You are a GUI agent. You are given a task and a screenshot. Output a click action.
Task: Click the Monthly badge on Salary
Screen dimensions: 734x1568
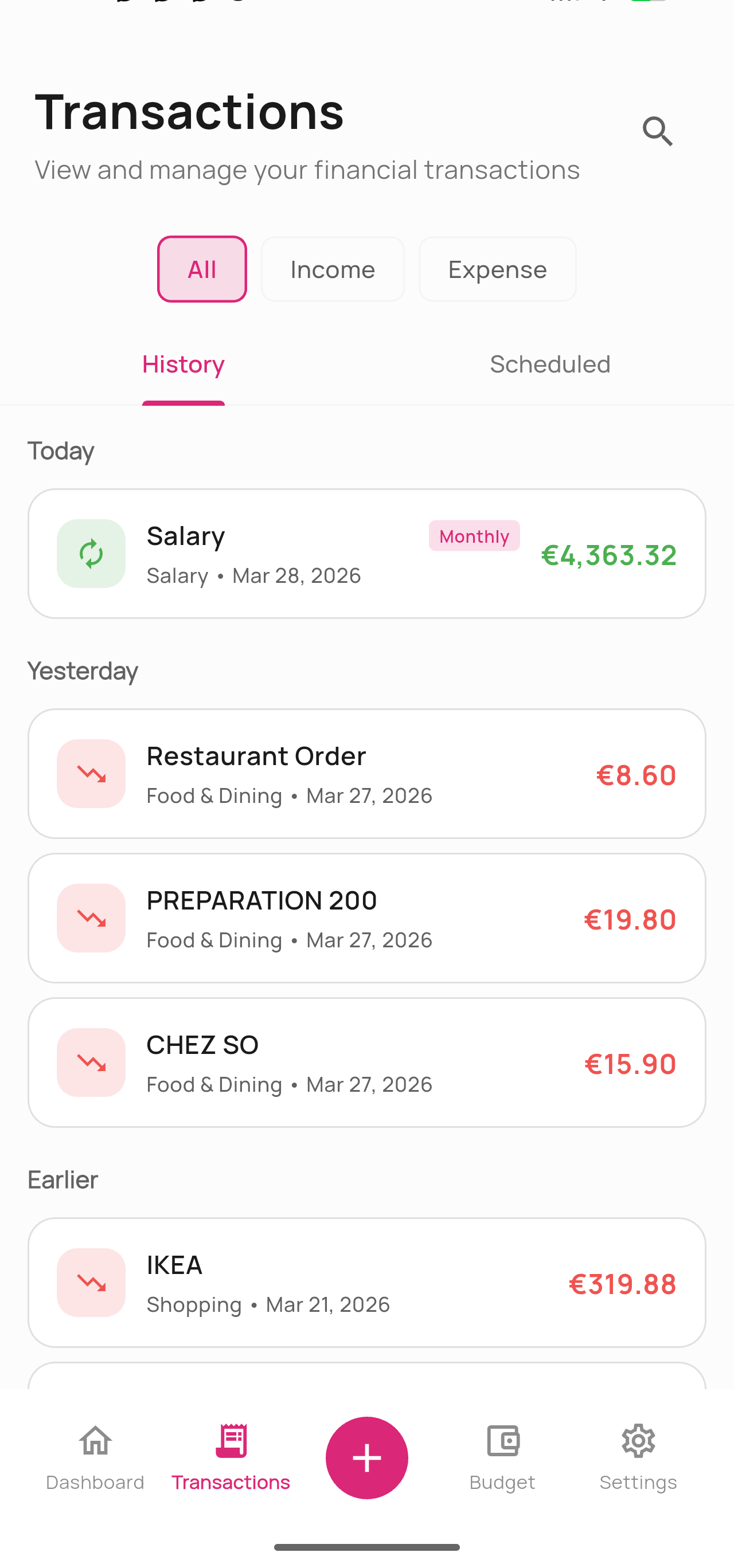pos(474,536)
